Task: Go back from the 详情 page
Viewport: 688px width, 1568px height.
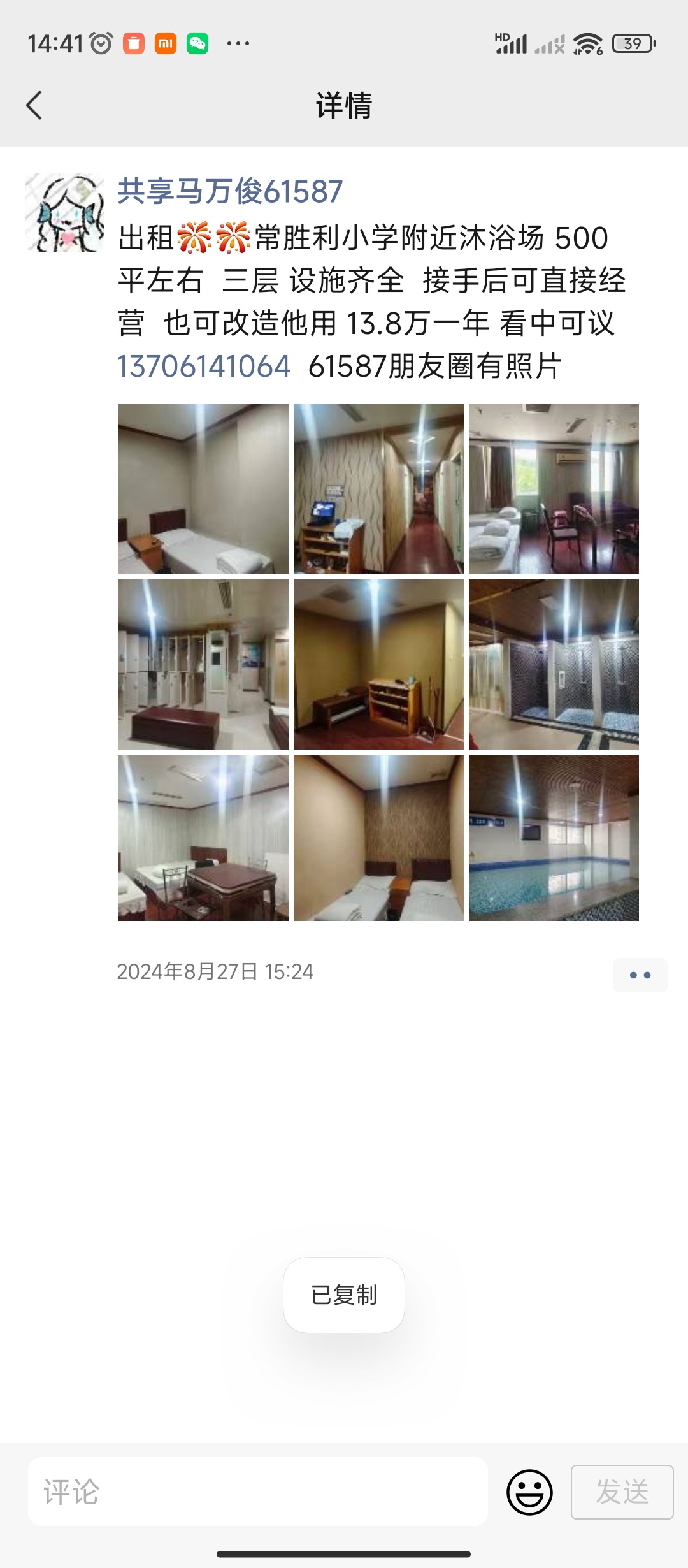Action: click(x=34, y=105)
